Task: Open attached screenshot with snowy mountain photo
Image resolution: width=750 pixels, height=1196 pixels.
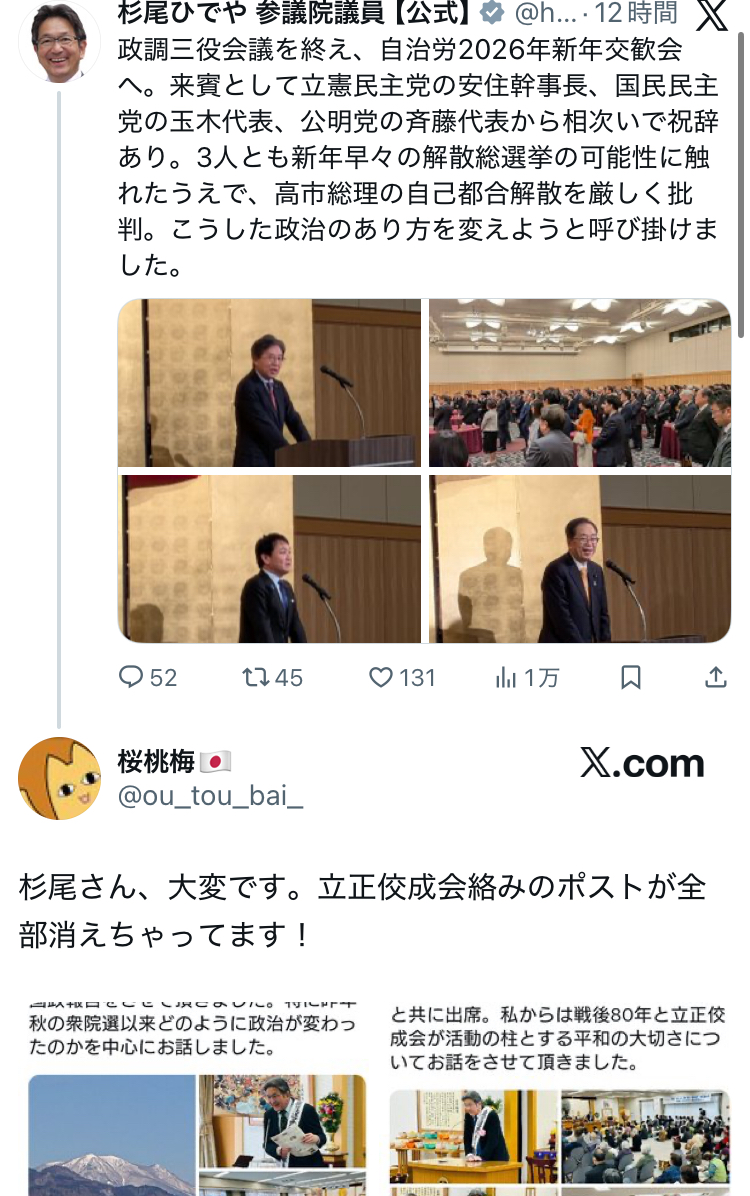Action: (x=196, y=1100)
